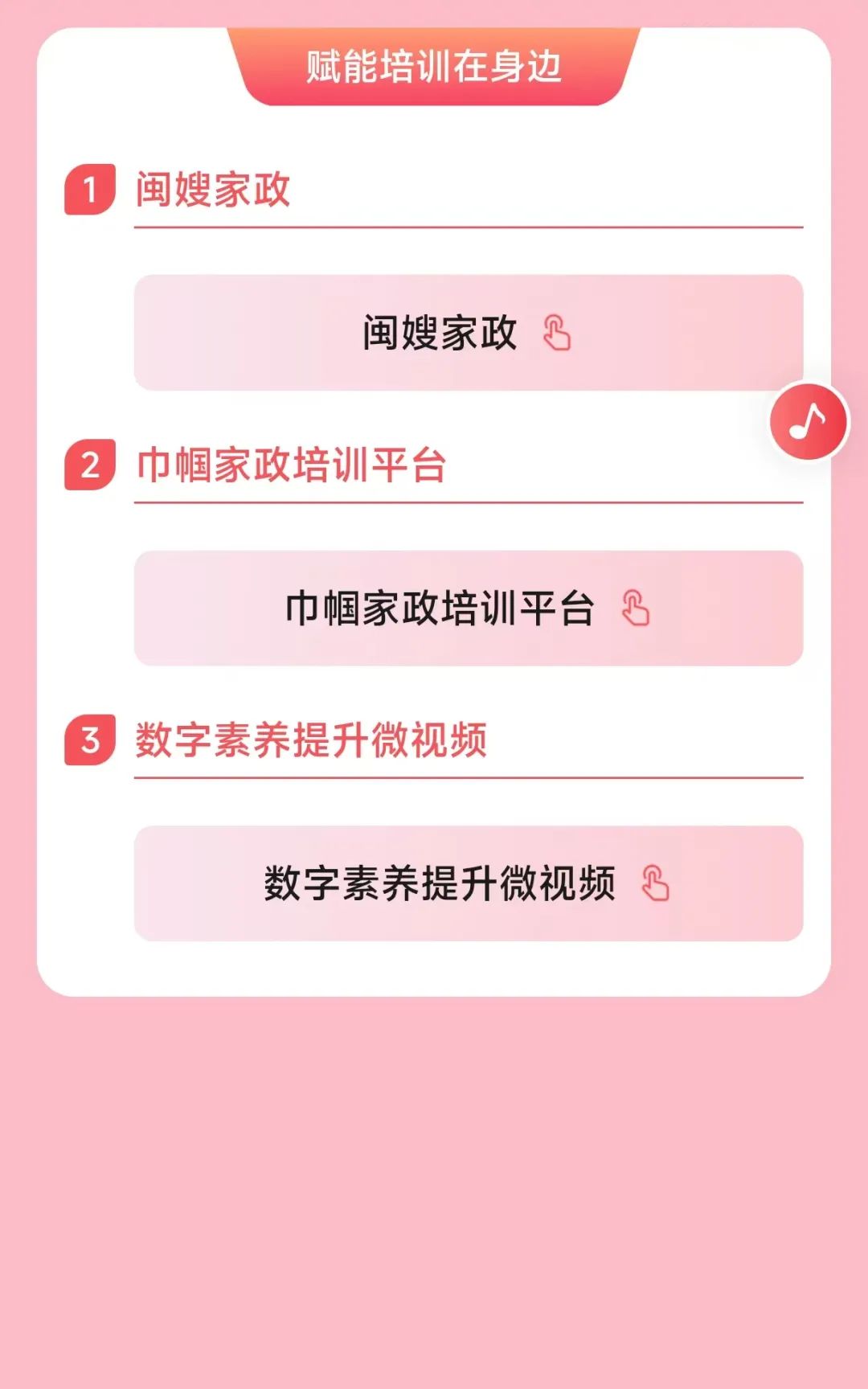
Task: Open the 巾帼家政培训平台 button
Action: coord(468,608)
